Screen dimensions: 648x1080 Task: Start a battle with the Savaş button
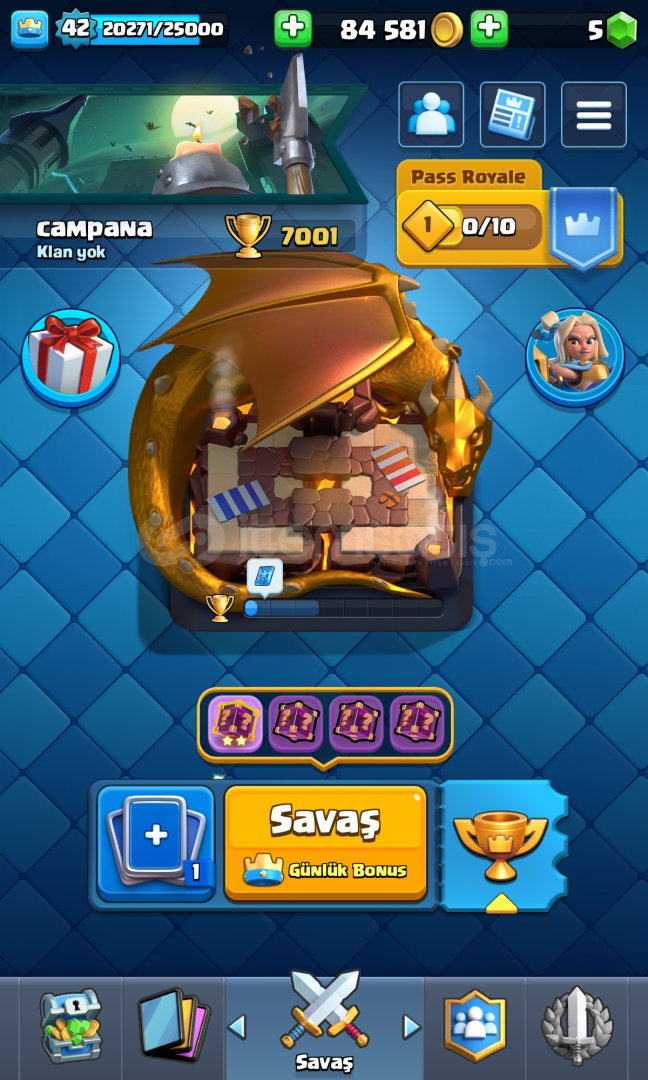325,842
